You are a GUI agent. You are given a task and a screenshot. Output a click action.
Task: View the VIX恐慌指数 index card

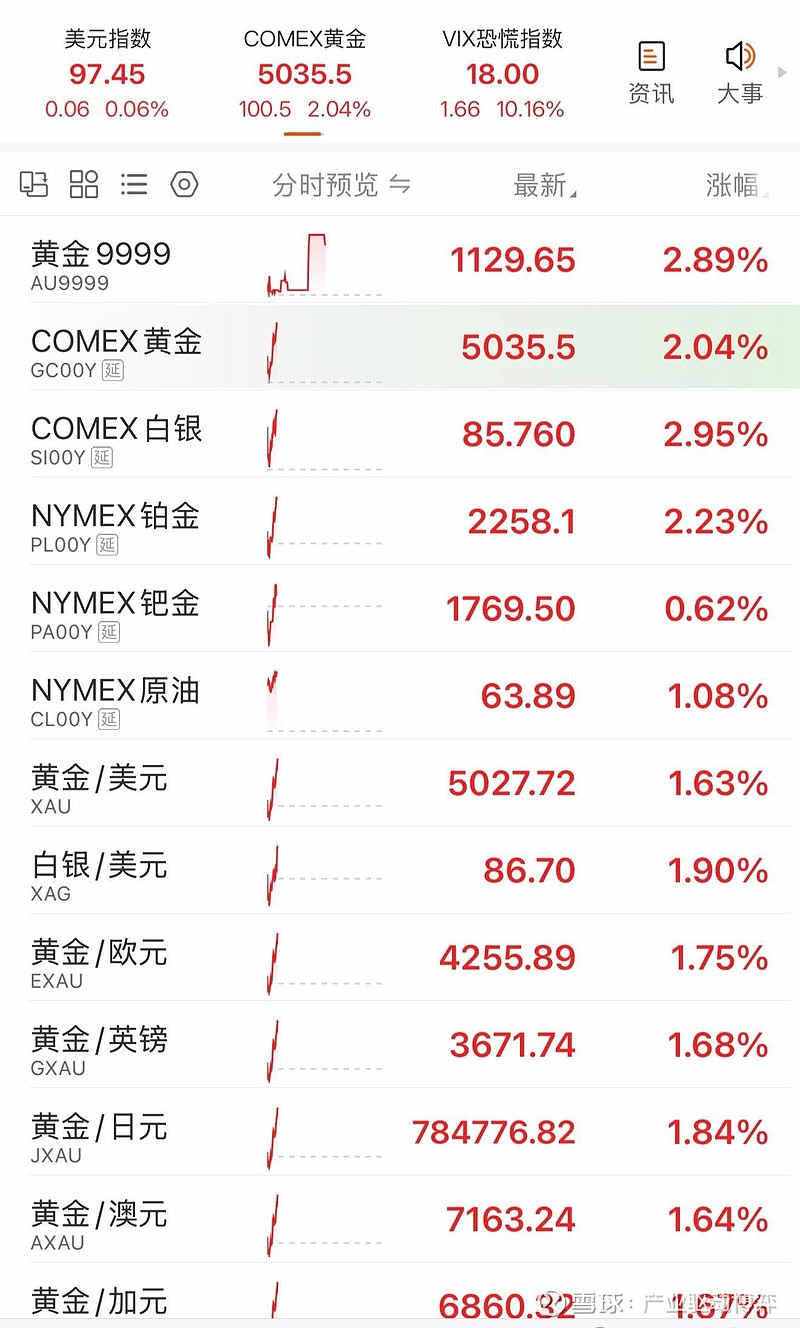pyautogui.click(x=502, y=74)
